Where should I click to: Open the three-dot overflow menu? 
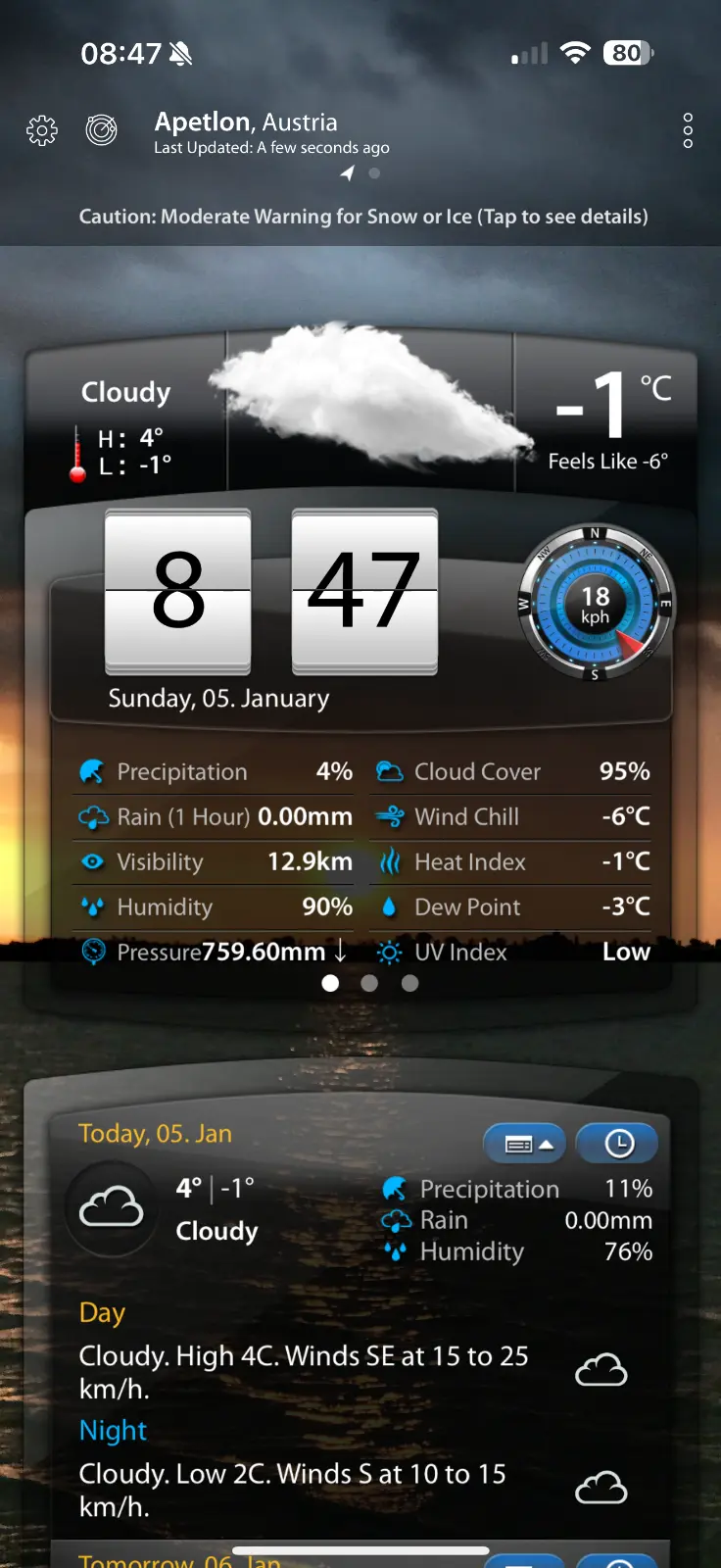(x=688, y=130)
